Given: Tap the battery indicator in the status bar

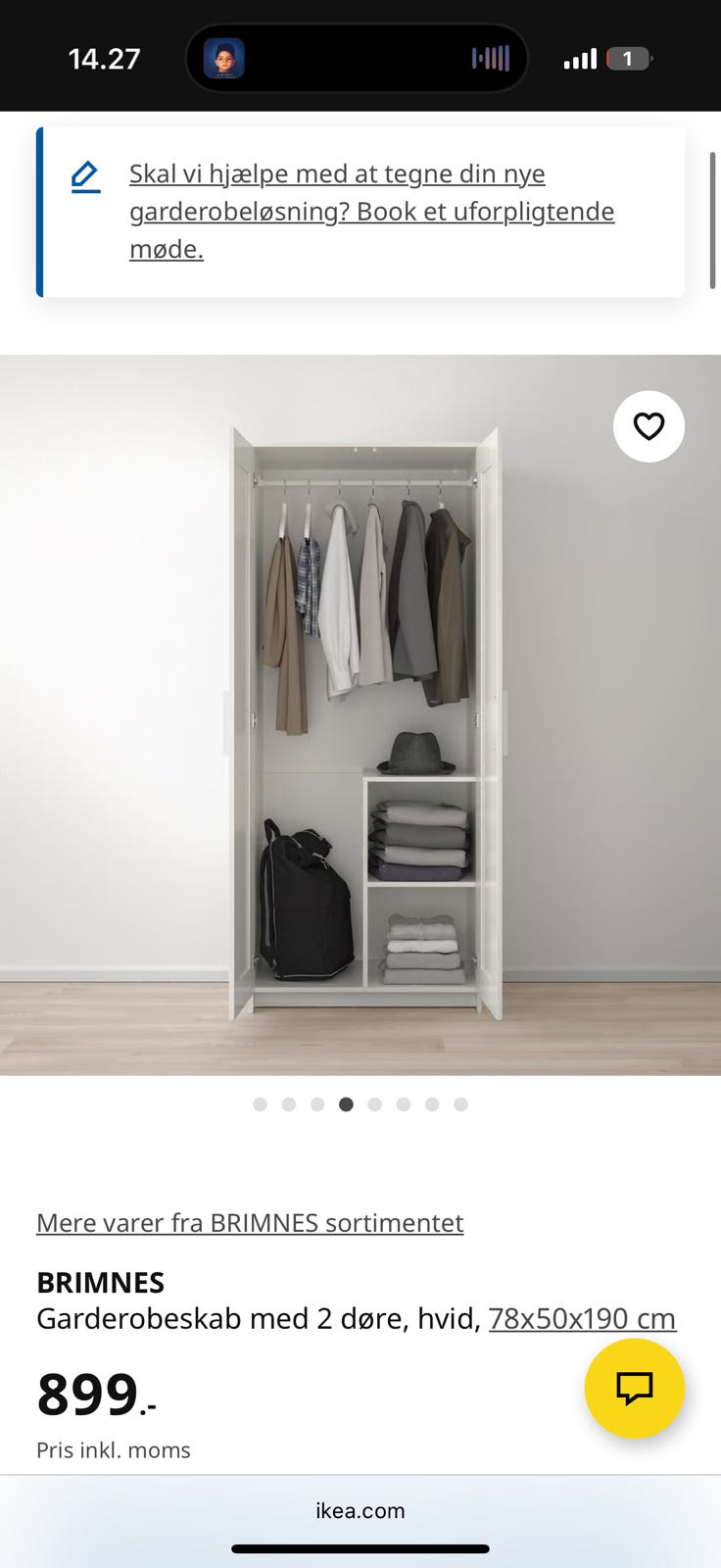Looking at the screenshot, I should coord(626,58).
